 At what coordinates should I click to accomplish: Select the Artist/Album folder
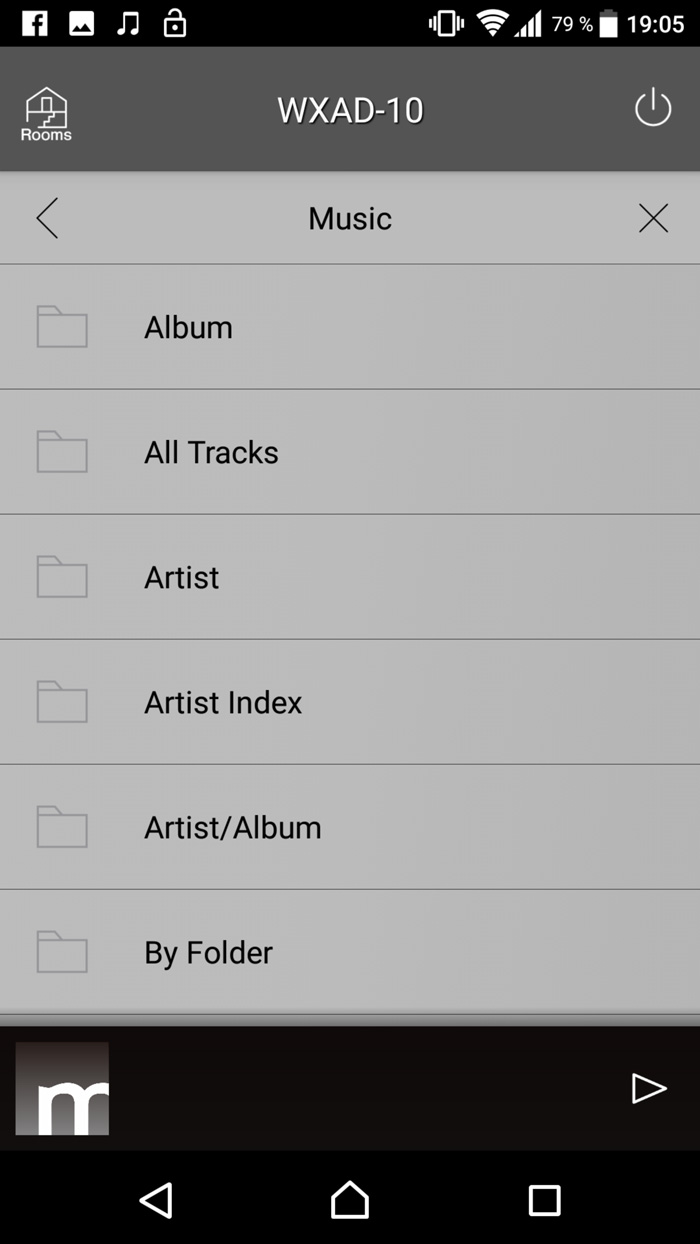[x=350, y=827]
